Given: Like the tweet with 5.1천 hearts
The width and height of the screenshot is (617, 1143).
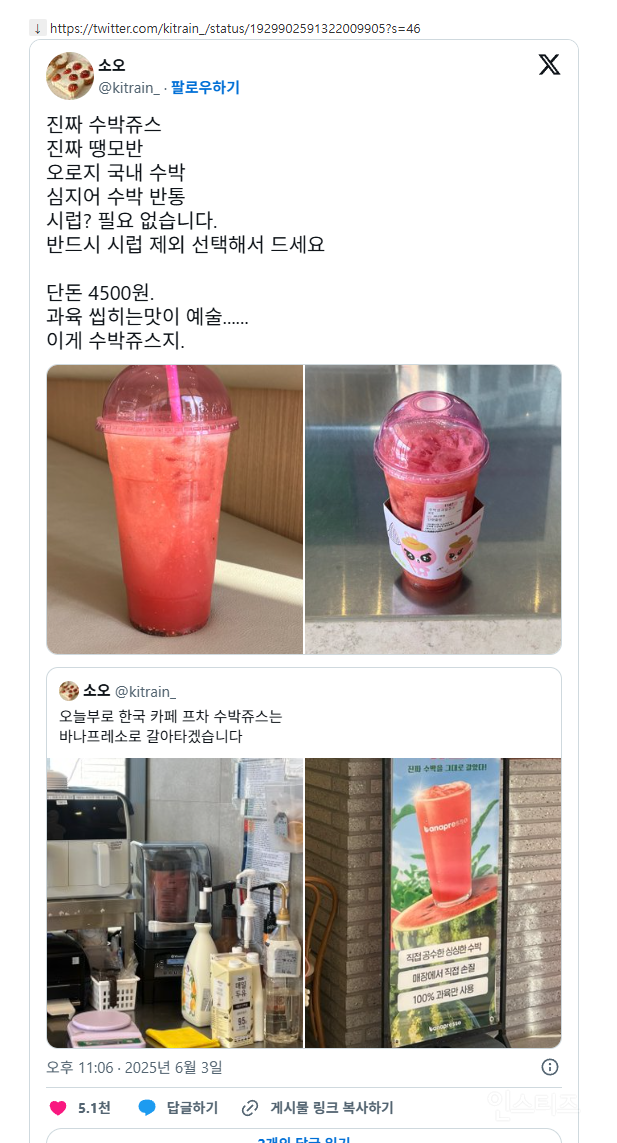Looking at the screenshot, I should click(x=79, y=1108).
